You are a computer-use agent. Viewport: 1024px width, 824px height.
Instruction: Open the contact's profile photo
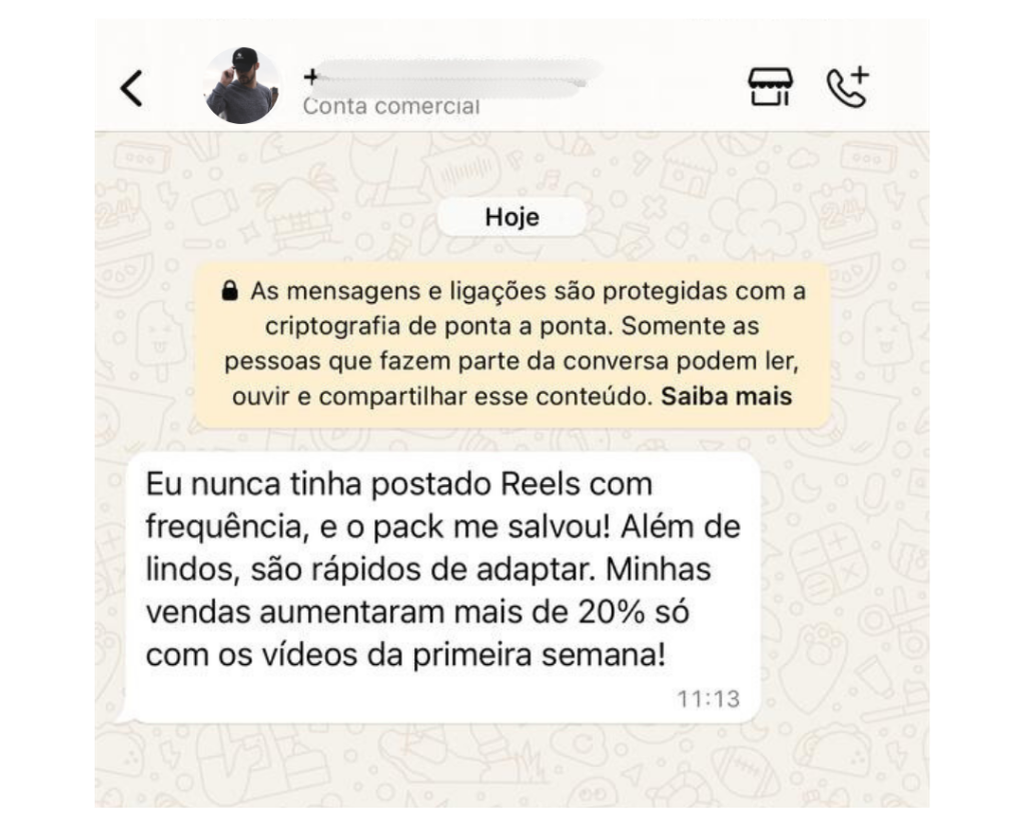click(243, 86)
